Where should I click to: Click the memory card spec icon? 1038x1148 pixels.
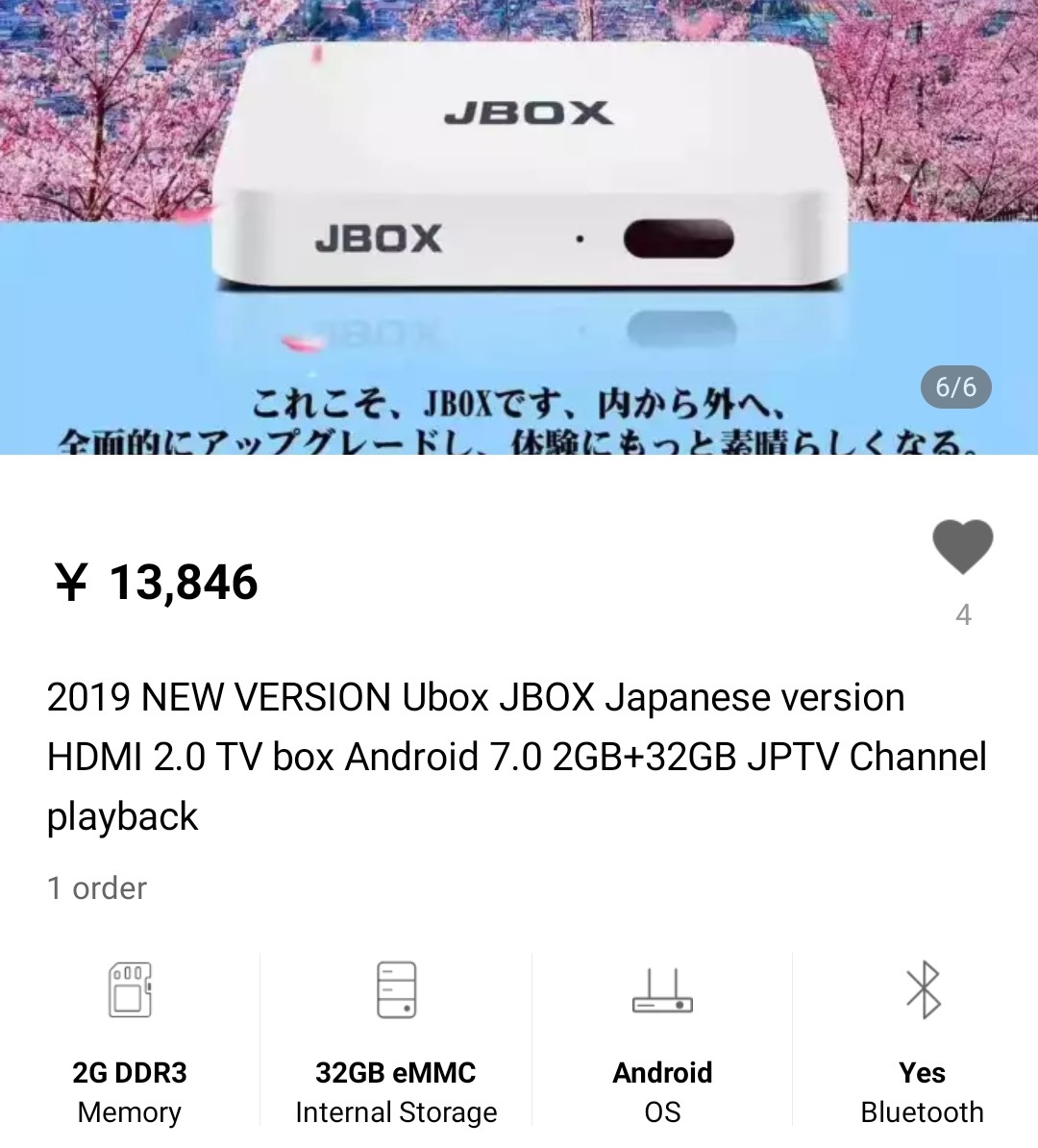tap(130, 990)
